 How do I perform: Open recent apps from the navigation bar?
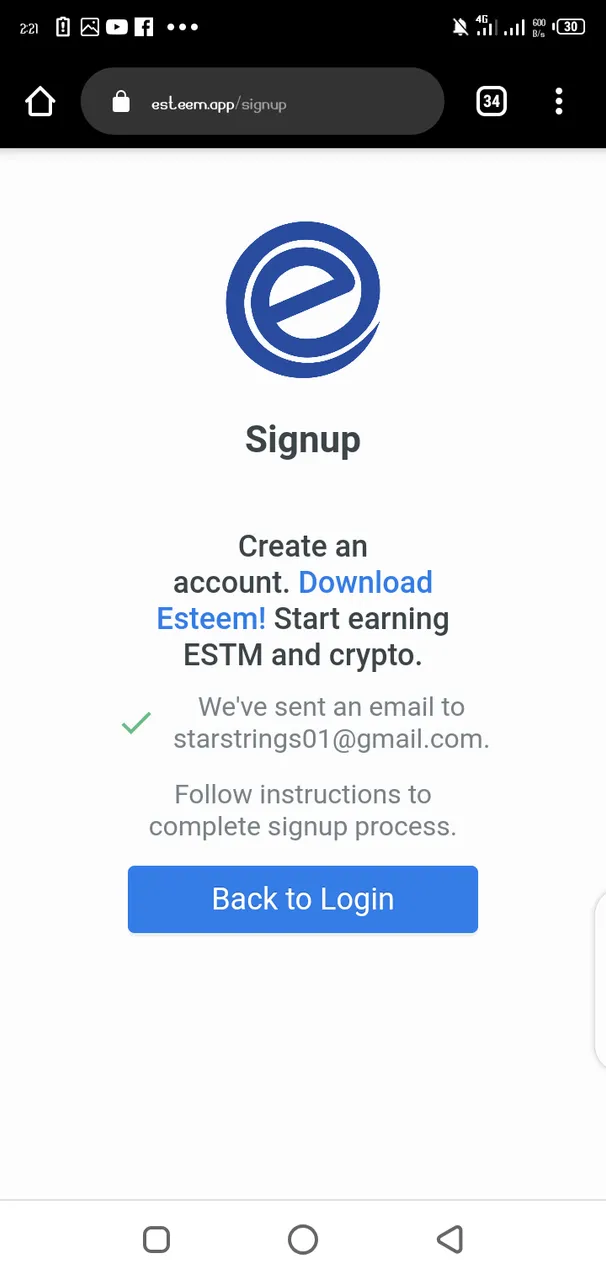pyautogui.click(x=156, y=1240)
